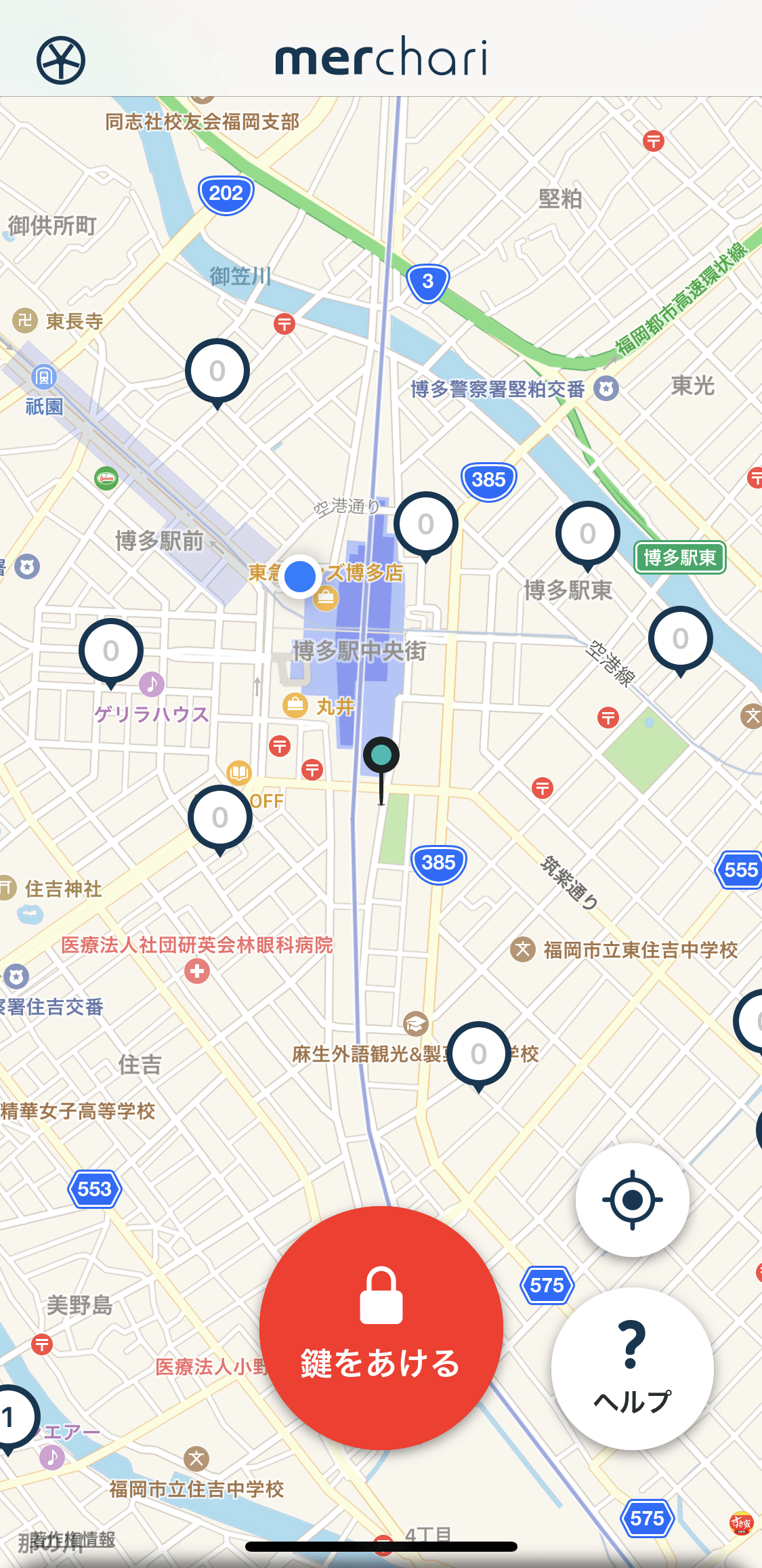Select the bike port marker near 東長寺
This screenshot has height=1568, width=762.
point(217,371)
